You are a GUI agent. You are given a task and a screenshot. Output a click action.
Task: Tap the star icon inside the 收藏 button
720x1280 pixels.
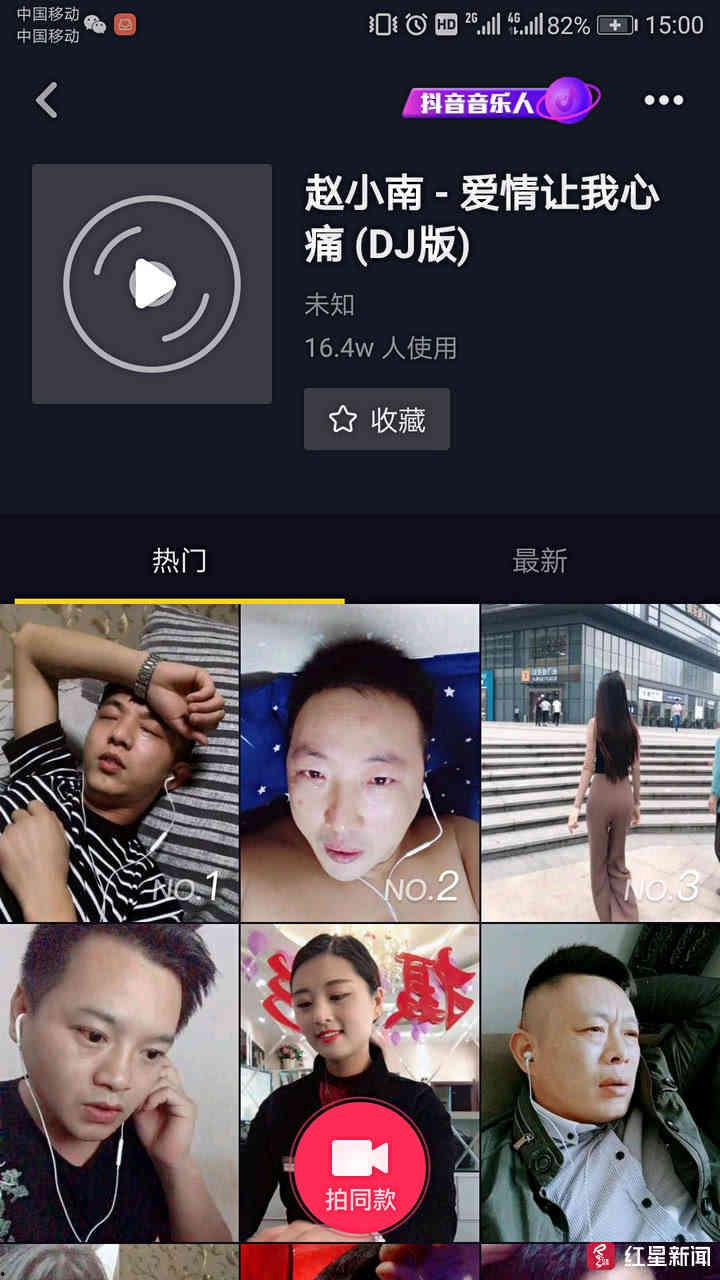coord(344,420)
